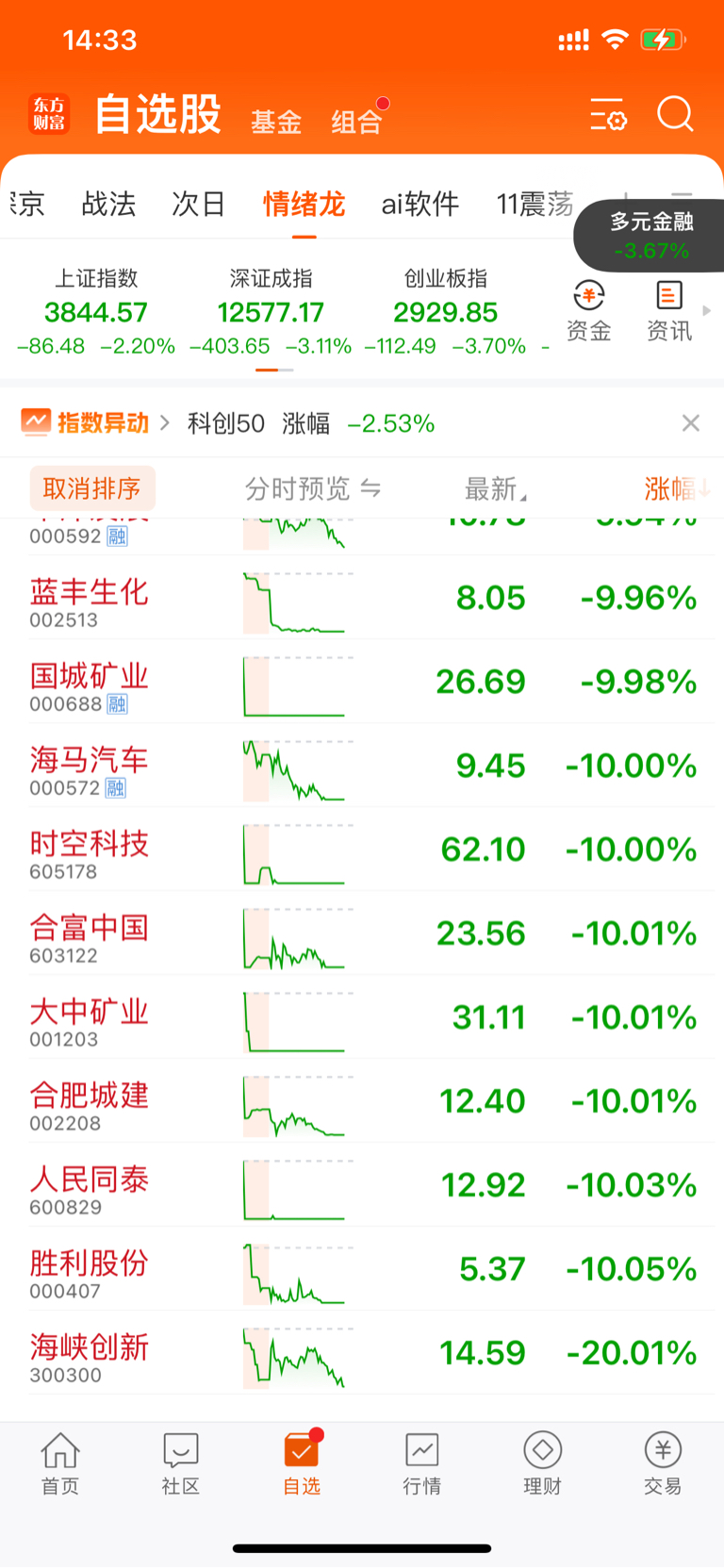Sort by 最新 price column
The image size is (724, 1568).
(x=495, y=488)
